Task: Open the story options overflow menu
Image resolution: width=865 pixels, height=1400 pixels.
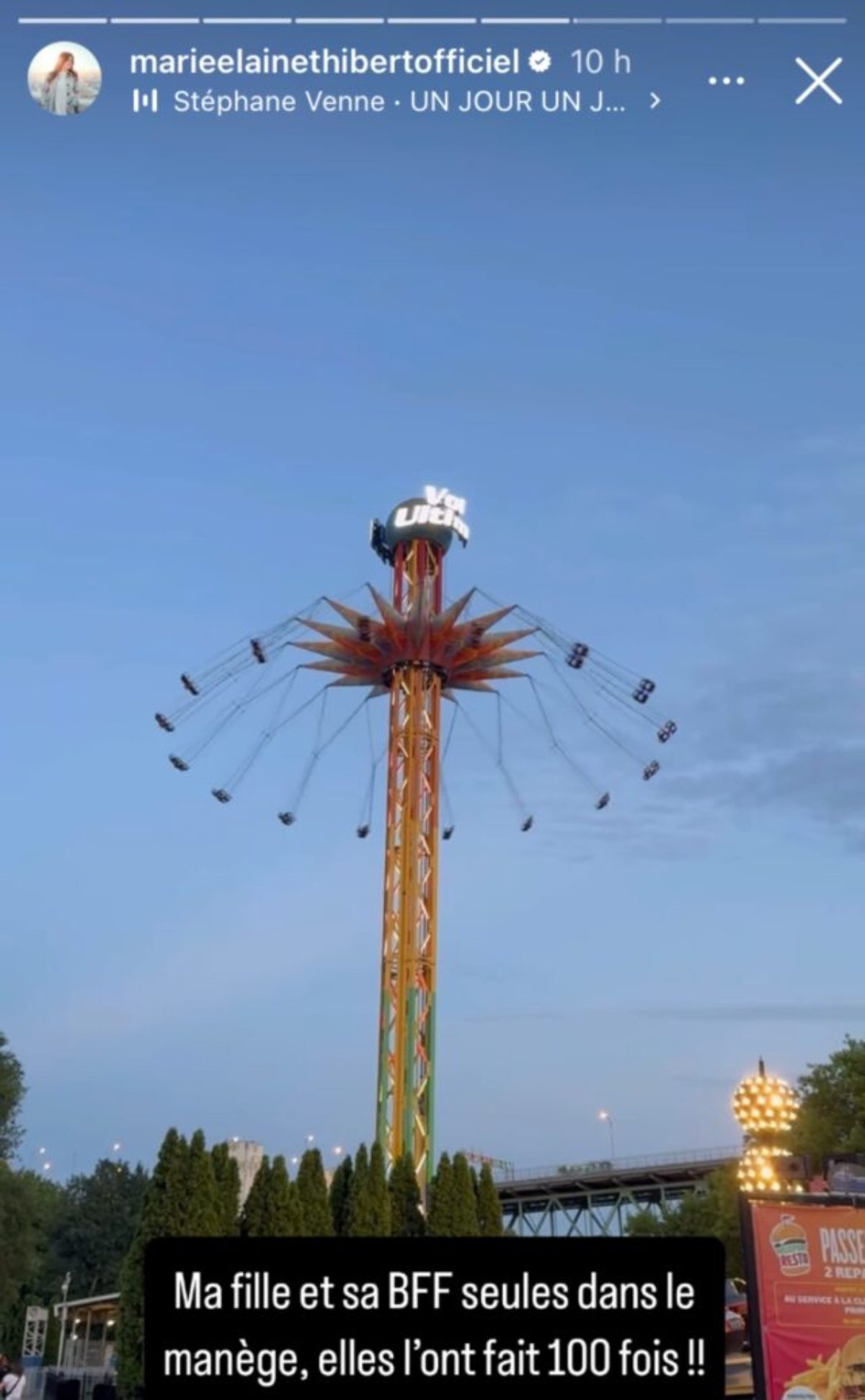Action: tap(726, 81)
